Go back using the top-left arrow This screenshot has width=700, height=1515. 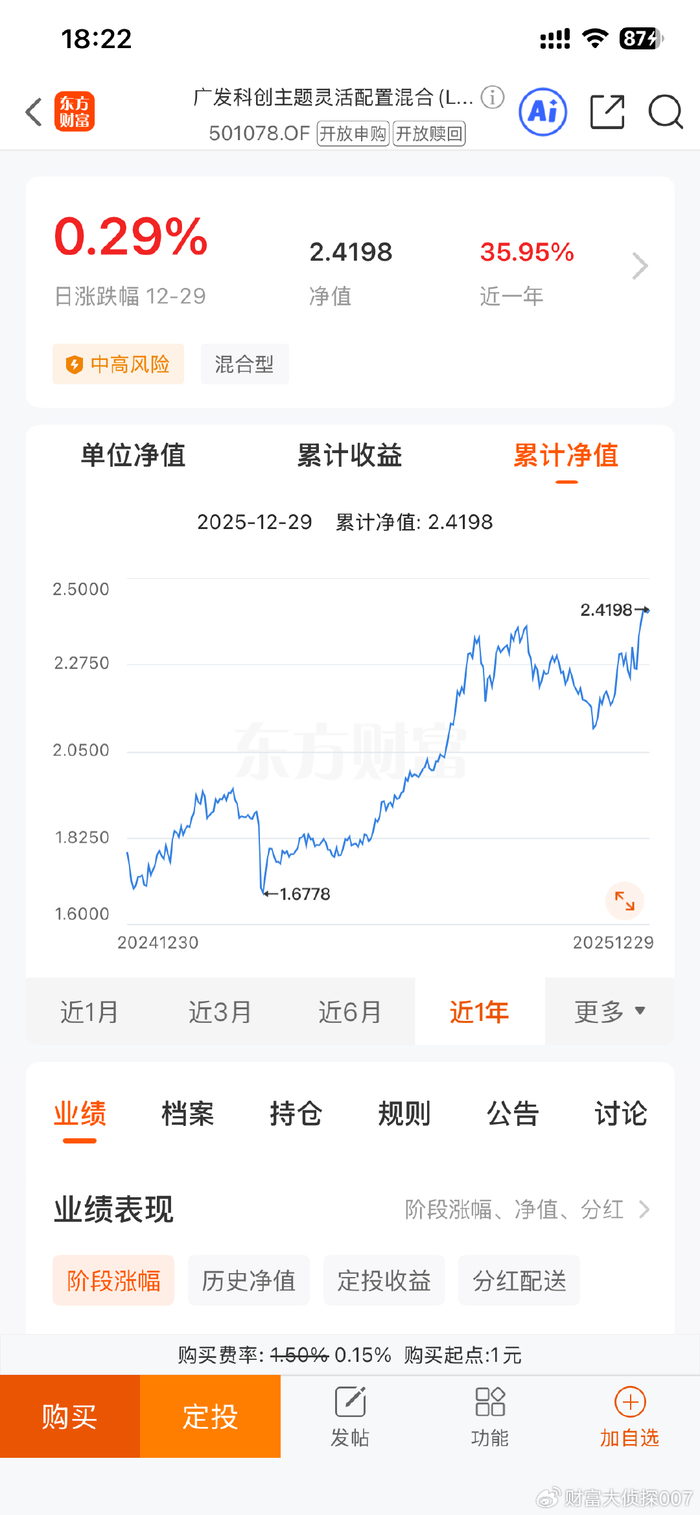33,112
